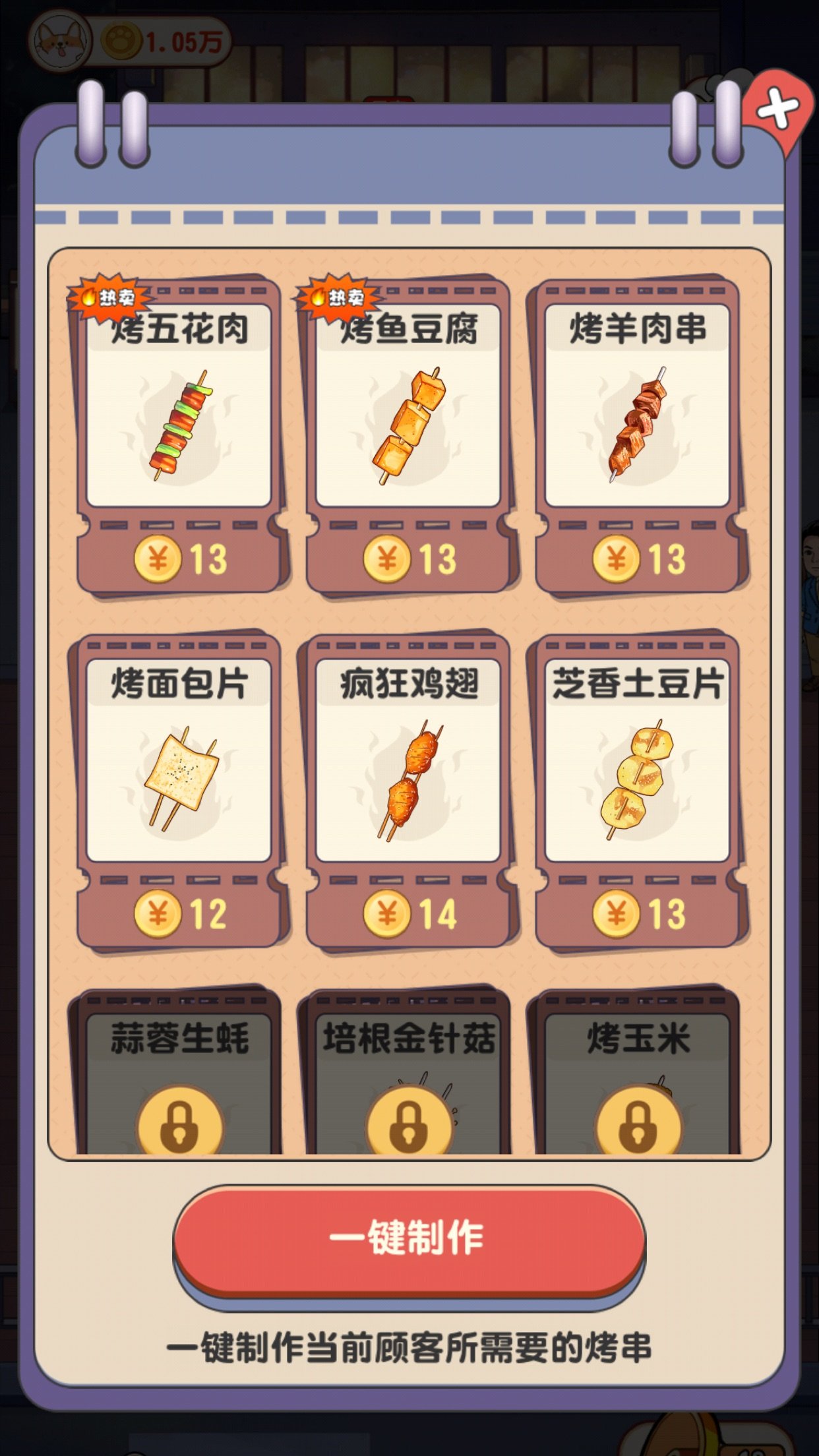Select the 烤五花肉 skewer card

pos(179,435)
